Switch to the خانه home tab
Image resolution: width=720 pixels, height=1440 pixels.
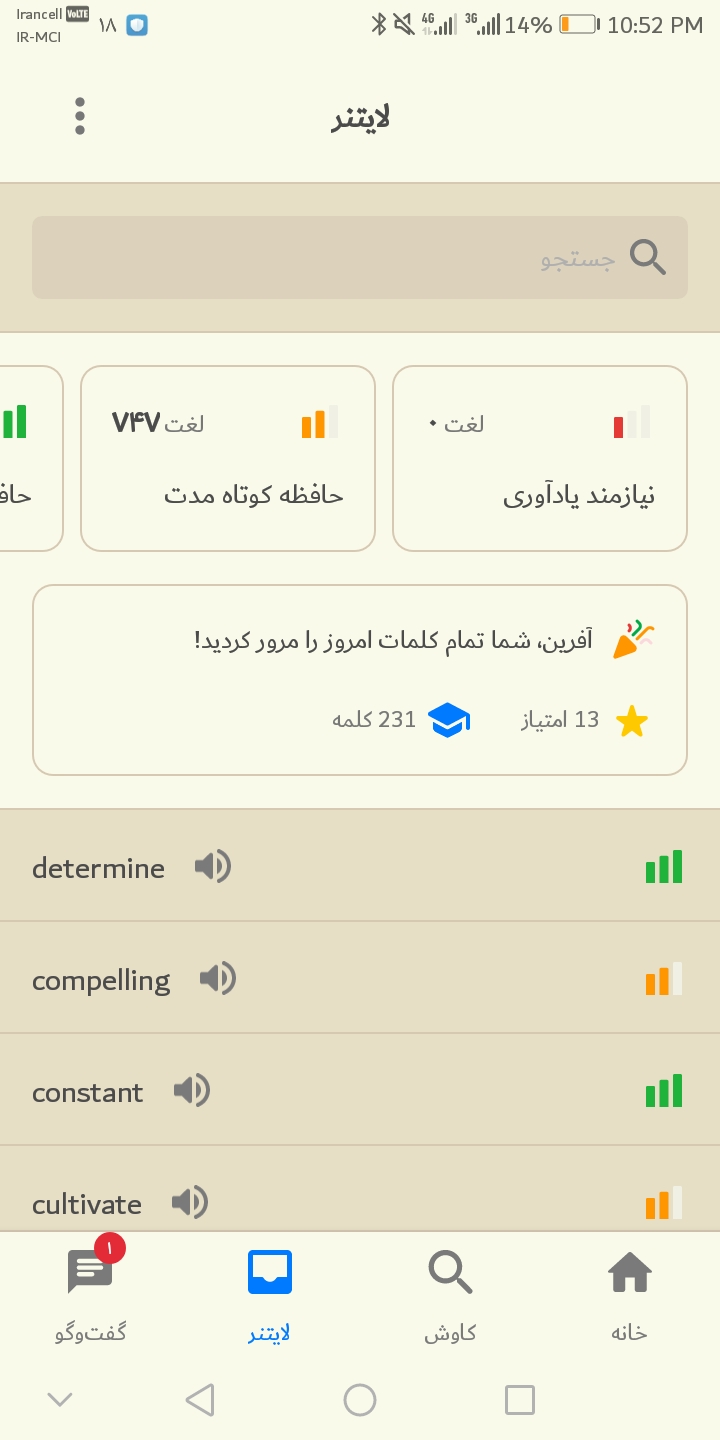point(630,1296)
